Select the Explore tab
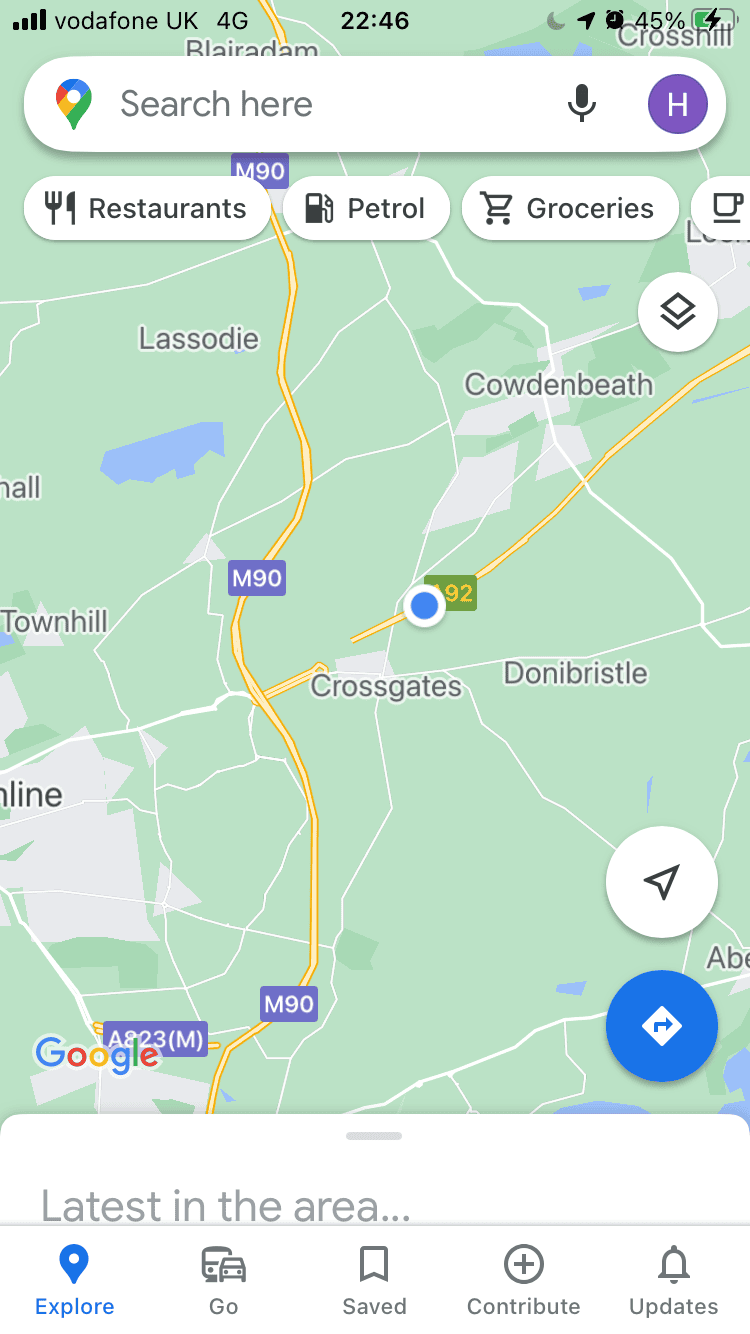750x1334 pixels. coord(74,1280)
